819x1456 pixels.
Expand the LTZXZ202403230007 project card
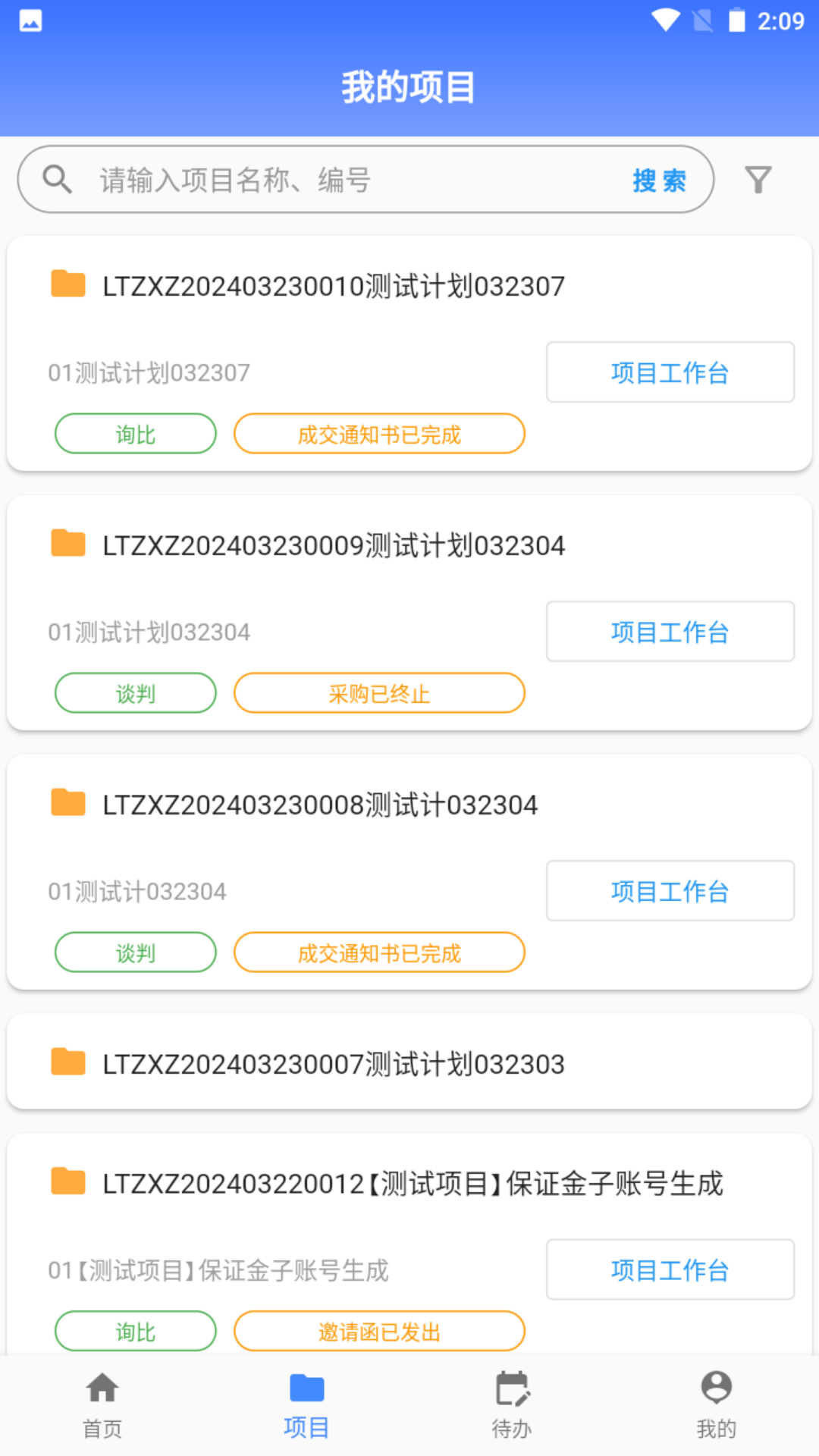tap(409, 1062)
